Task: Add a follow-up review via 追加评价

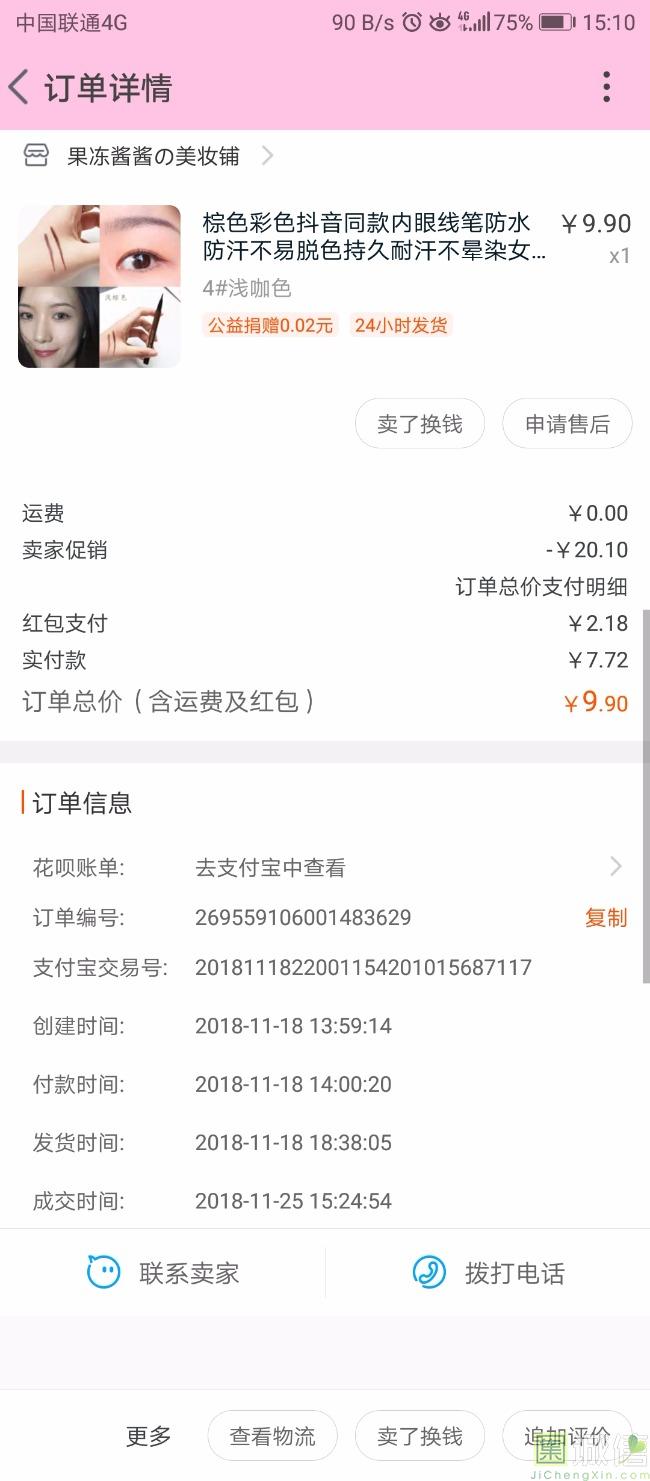Action: pyautogui.click(x=566, y=1436)
